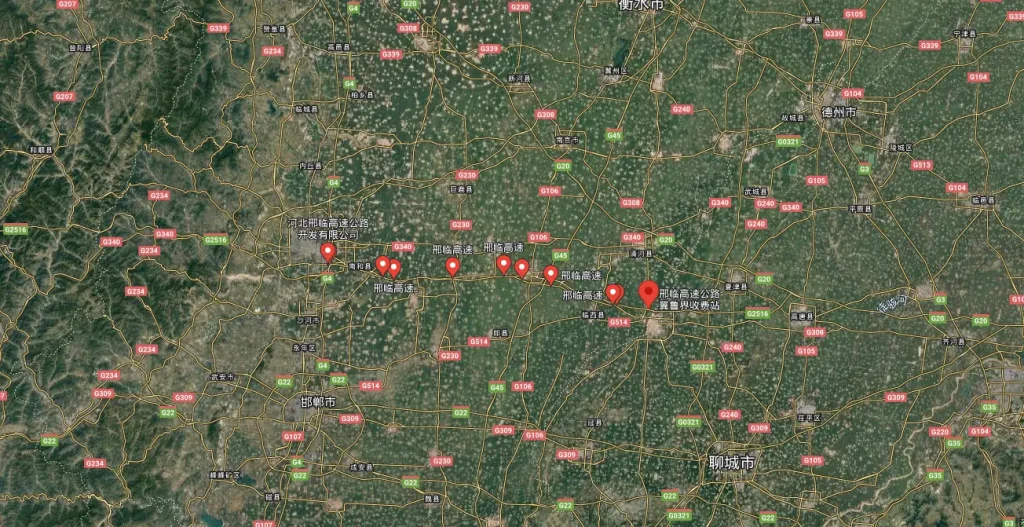Tap the 邢临高速 pin beside the G45 highway

point(551,274)
